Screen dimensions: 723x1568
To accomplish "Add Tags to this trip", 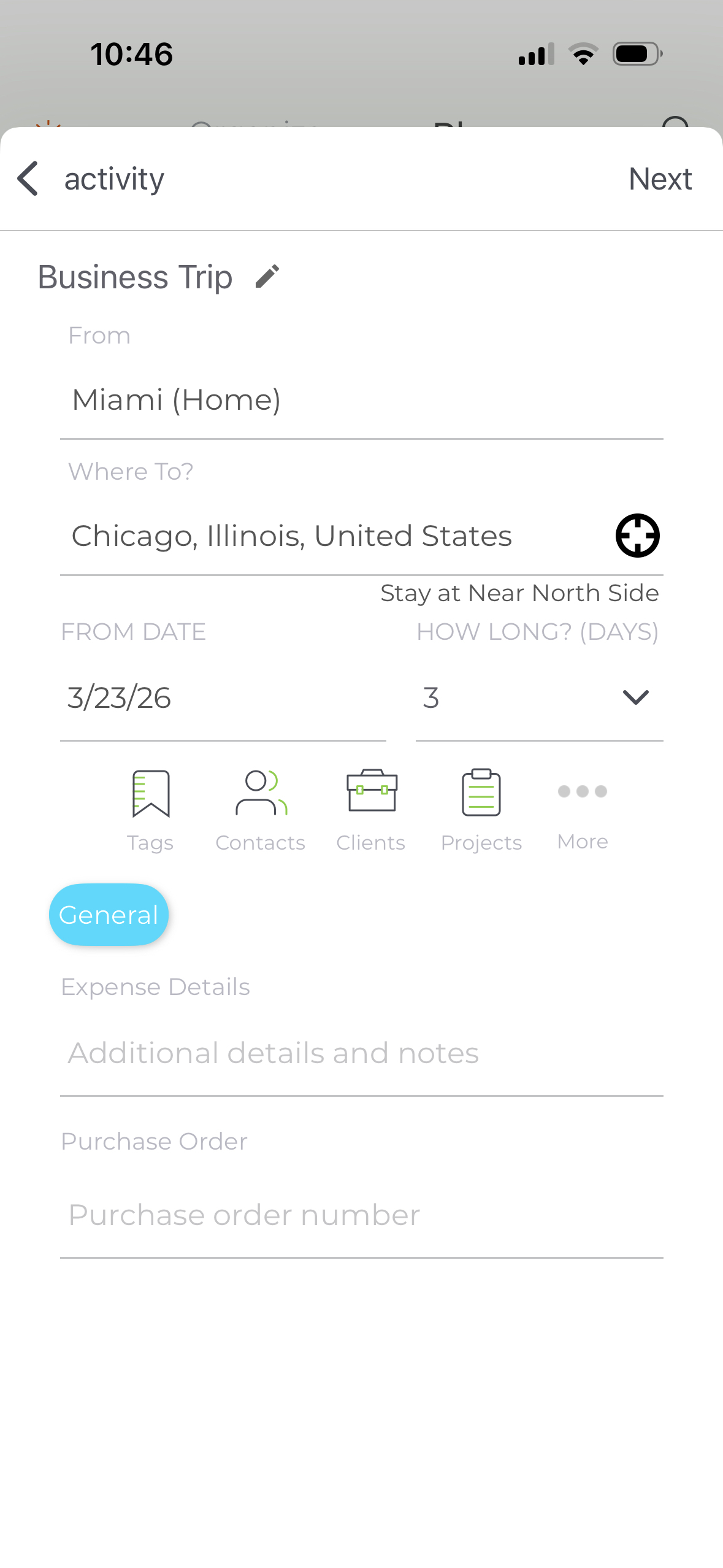I will click(x=150, y=810).
